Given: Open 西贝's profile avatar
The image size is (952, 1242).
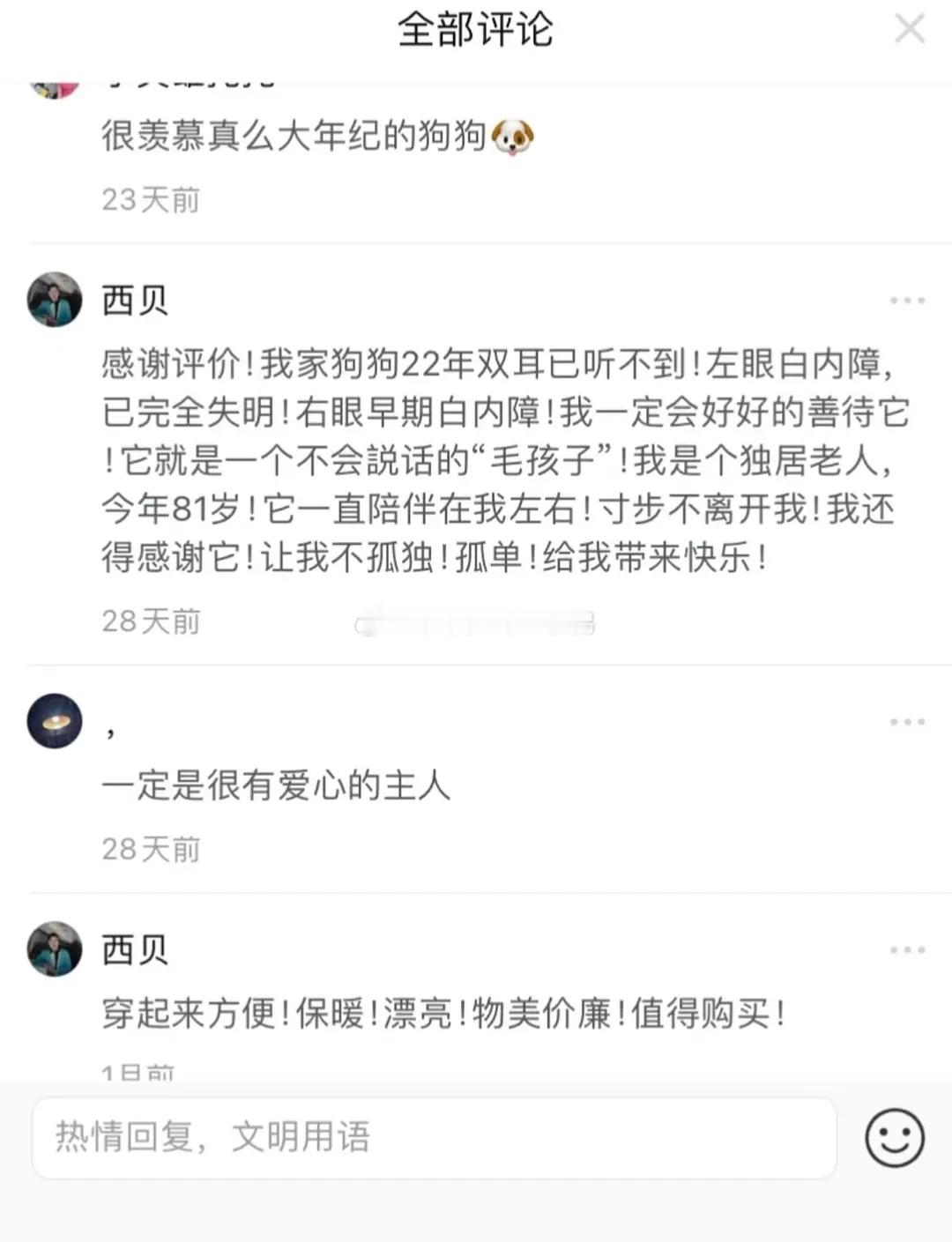Looking at the screenshot, I should click(55, 299).
